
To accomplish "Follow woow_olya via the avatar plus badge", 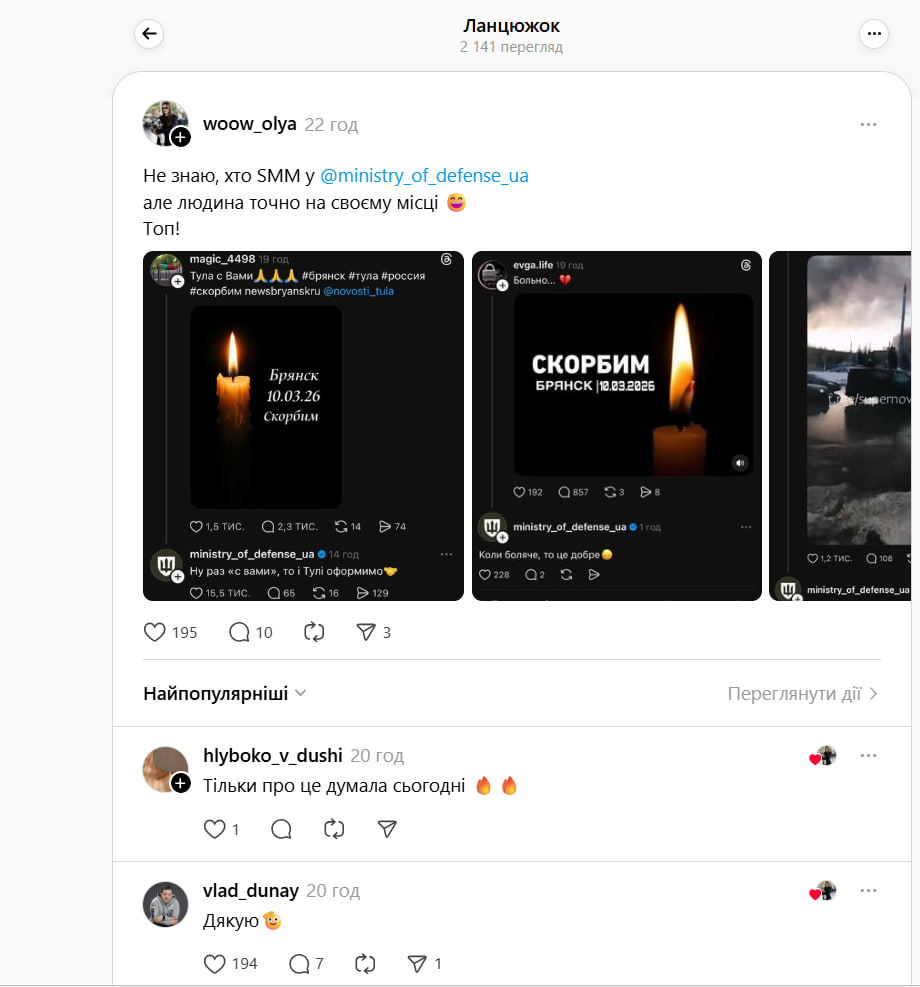I will (181, 138).
